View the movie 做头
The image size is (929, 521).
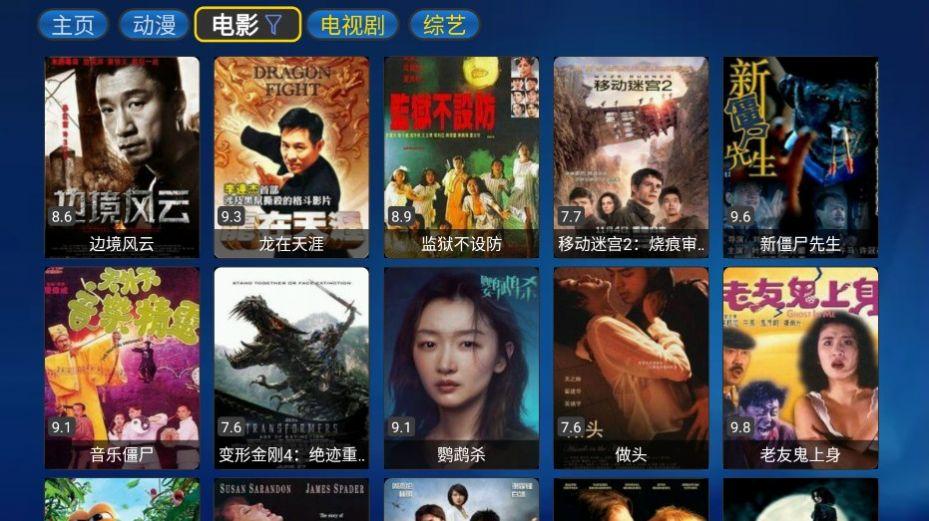[x=631, y=367]
